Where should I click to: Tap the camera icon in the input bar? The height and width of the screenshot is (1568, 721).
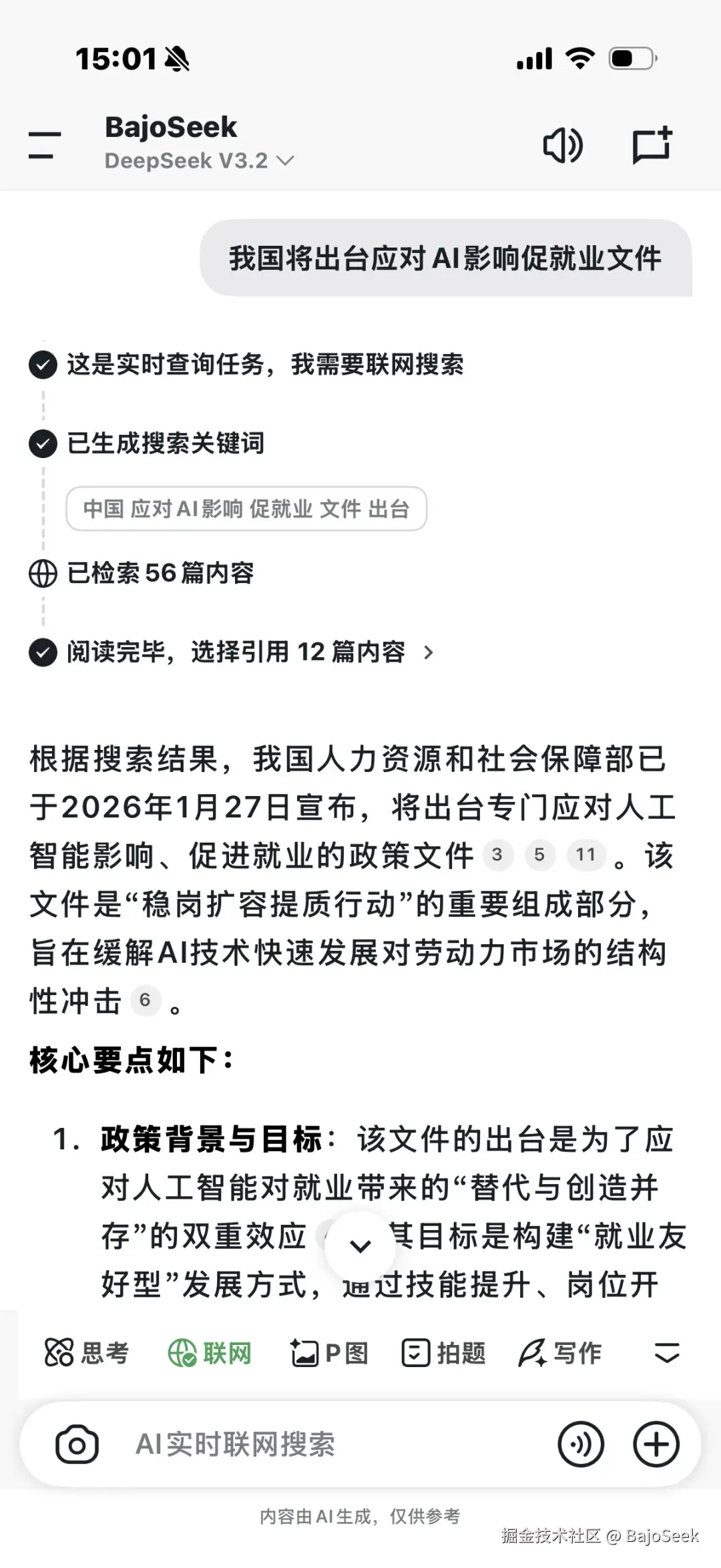tap(77, 1444)
